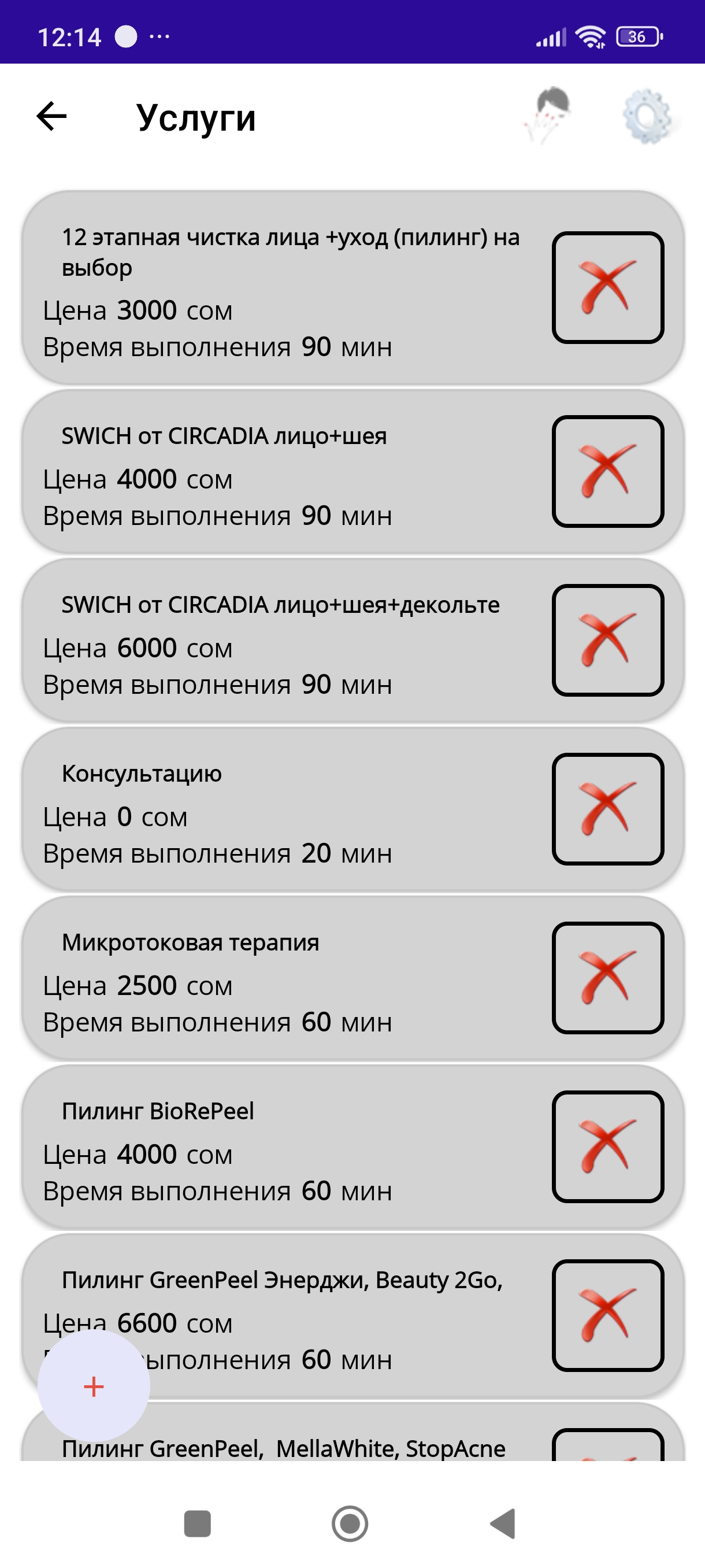This screenshot has width=705, height=1568.
Task: Delete the Микротоковая терапия service
Action: click(x=607, y=977)
